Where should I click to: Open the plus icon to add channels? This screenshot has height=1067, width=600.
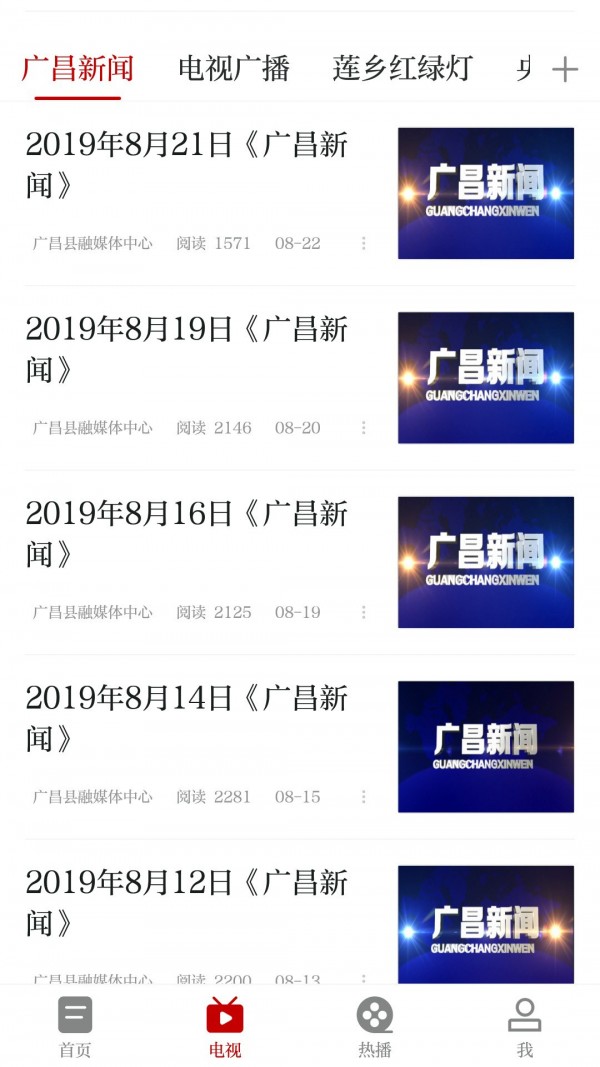[565, 69]
